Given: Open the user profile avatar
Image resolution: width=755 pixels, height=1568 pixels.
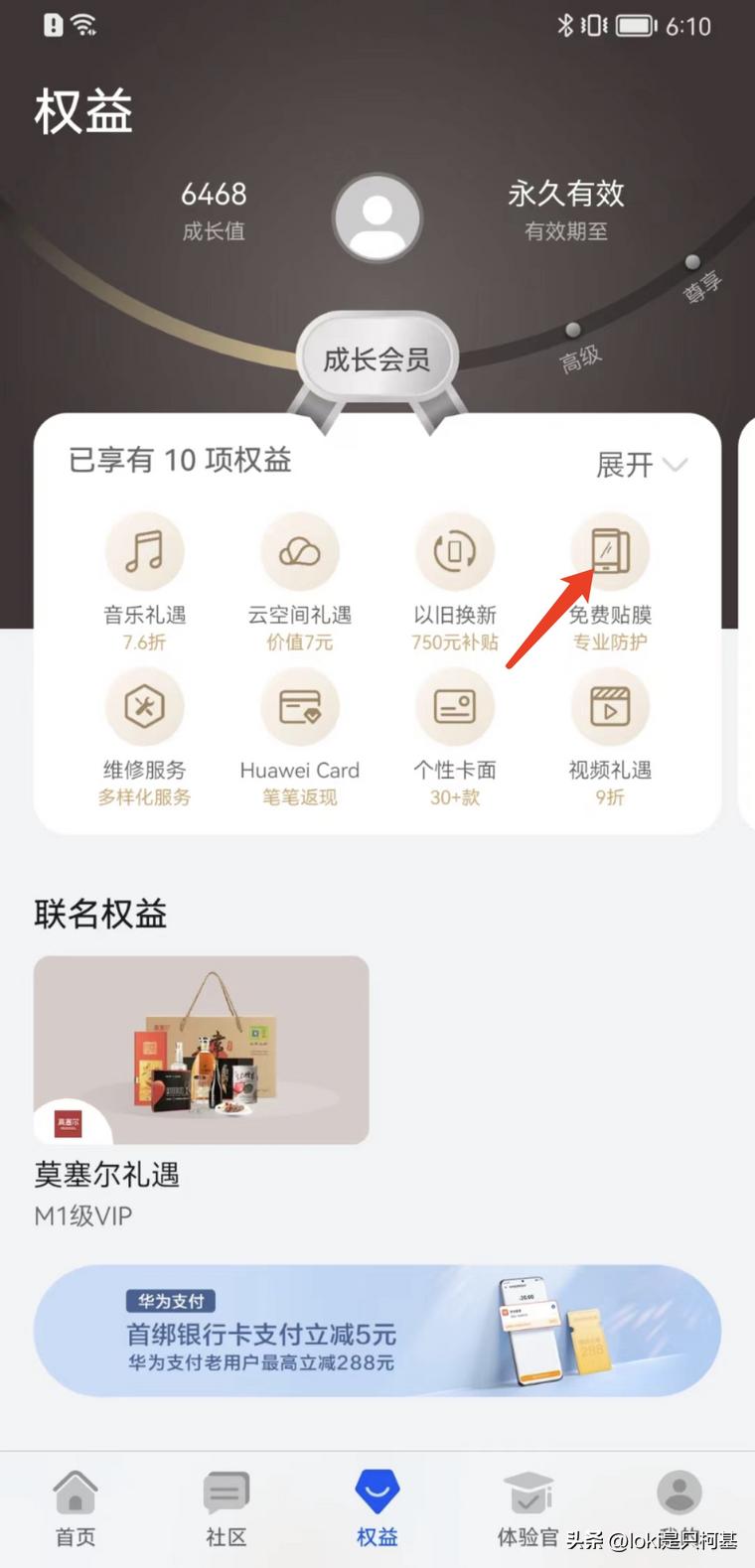Looking at the screenshot, I should pos(377,215).
